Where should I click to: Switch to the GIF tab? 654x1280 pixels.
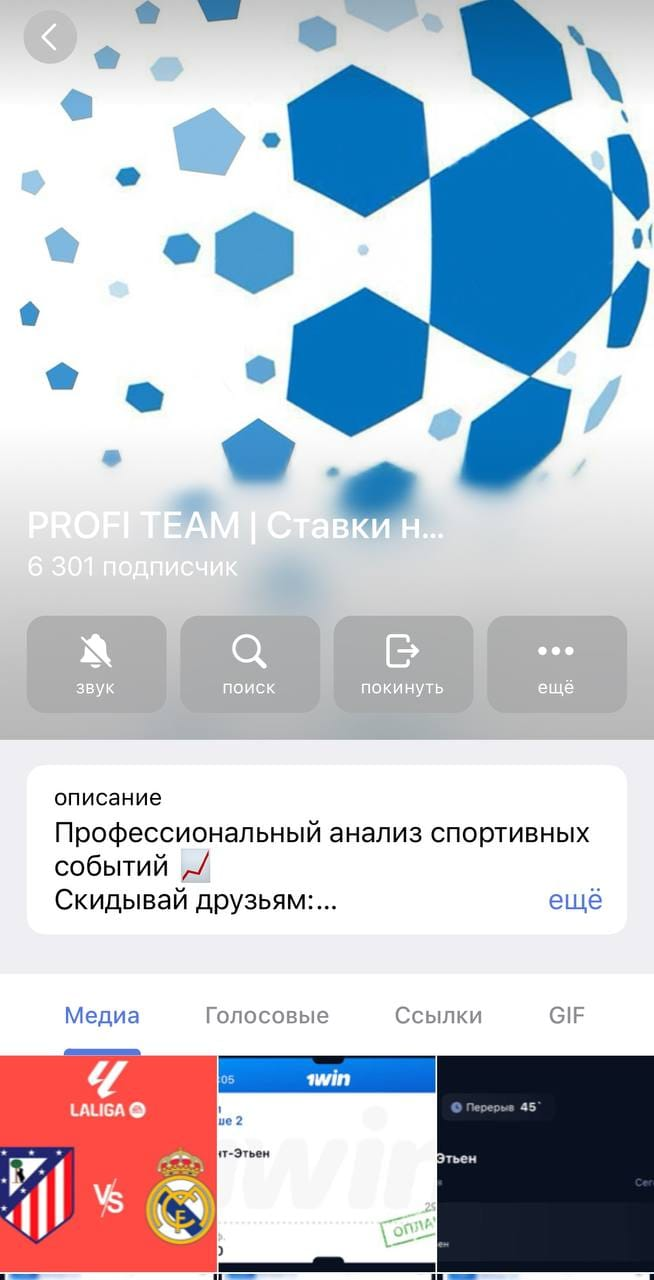[x=566, y=1016]
